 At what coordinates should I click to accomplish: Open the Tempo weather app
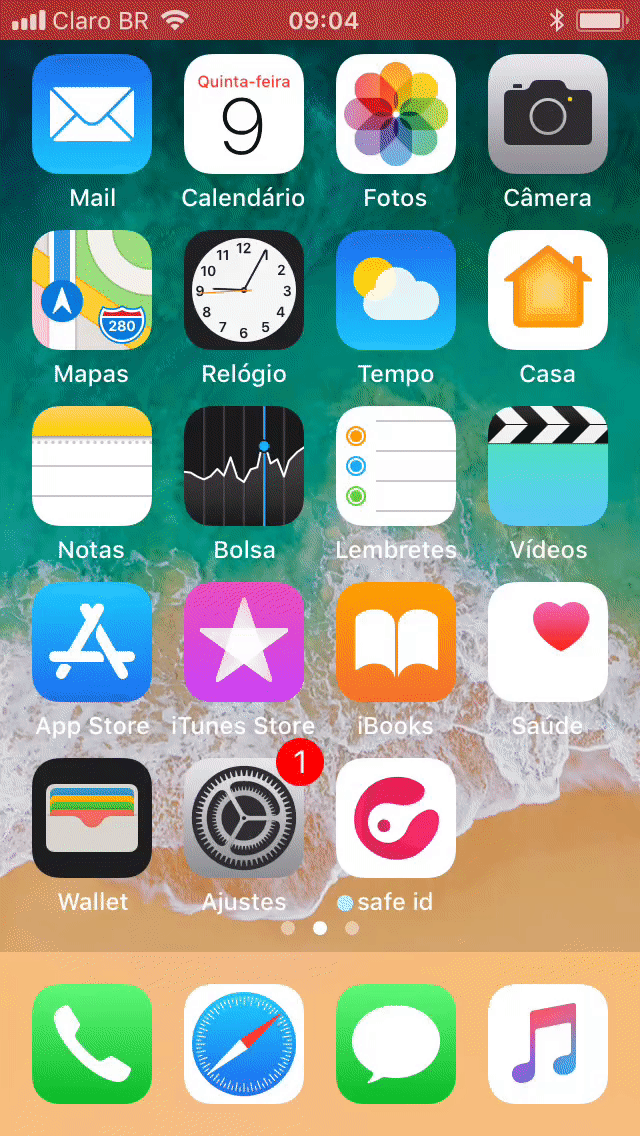click(396, 290)
